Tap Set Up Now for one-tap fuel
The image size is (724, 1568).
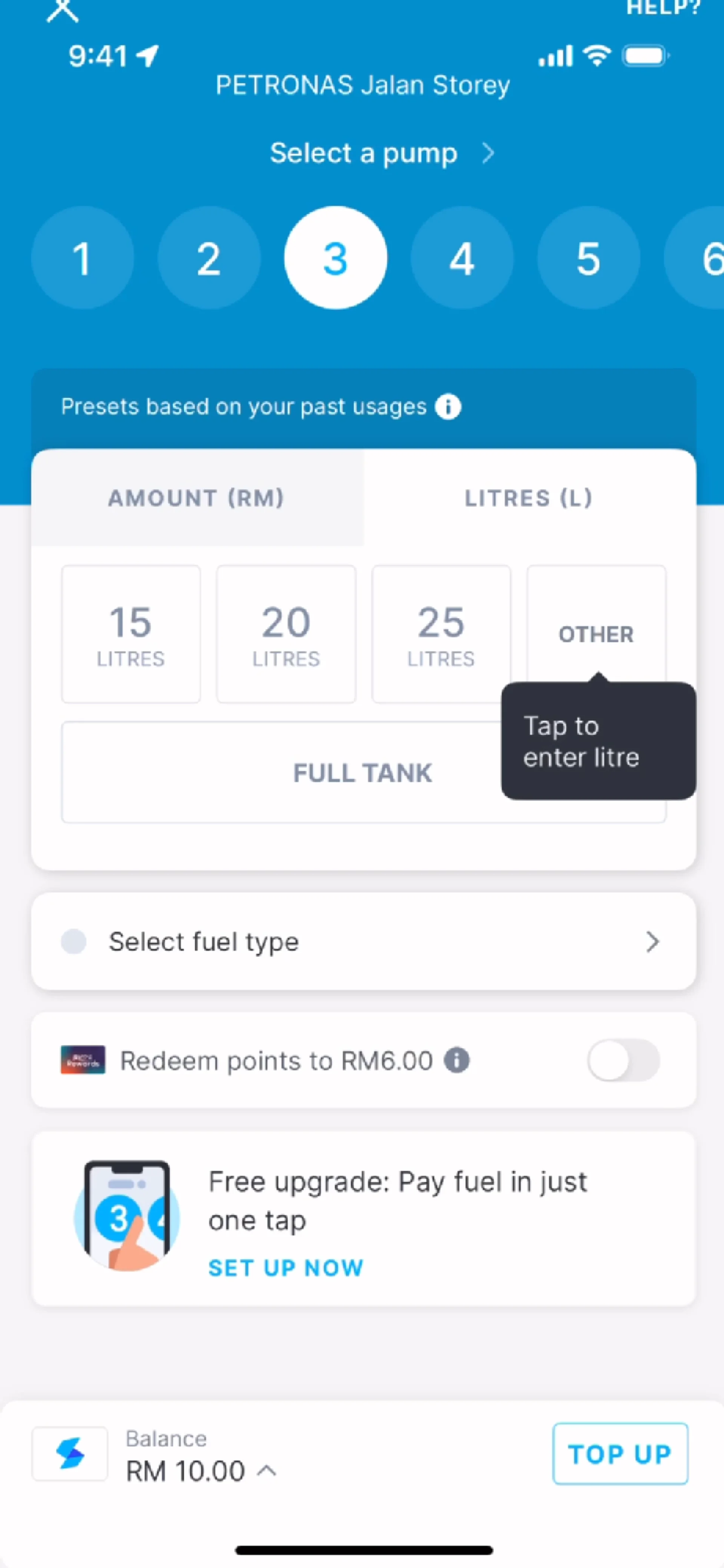click(x=285, y=1268)
